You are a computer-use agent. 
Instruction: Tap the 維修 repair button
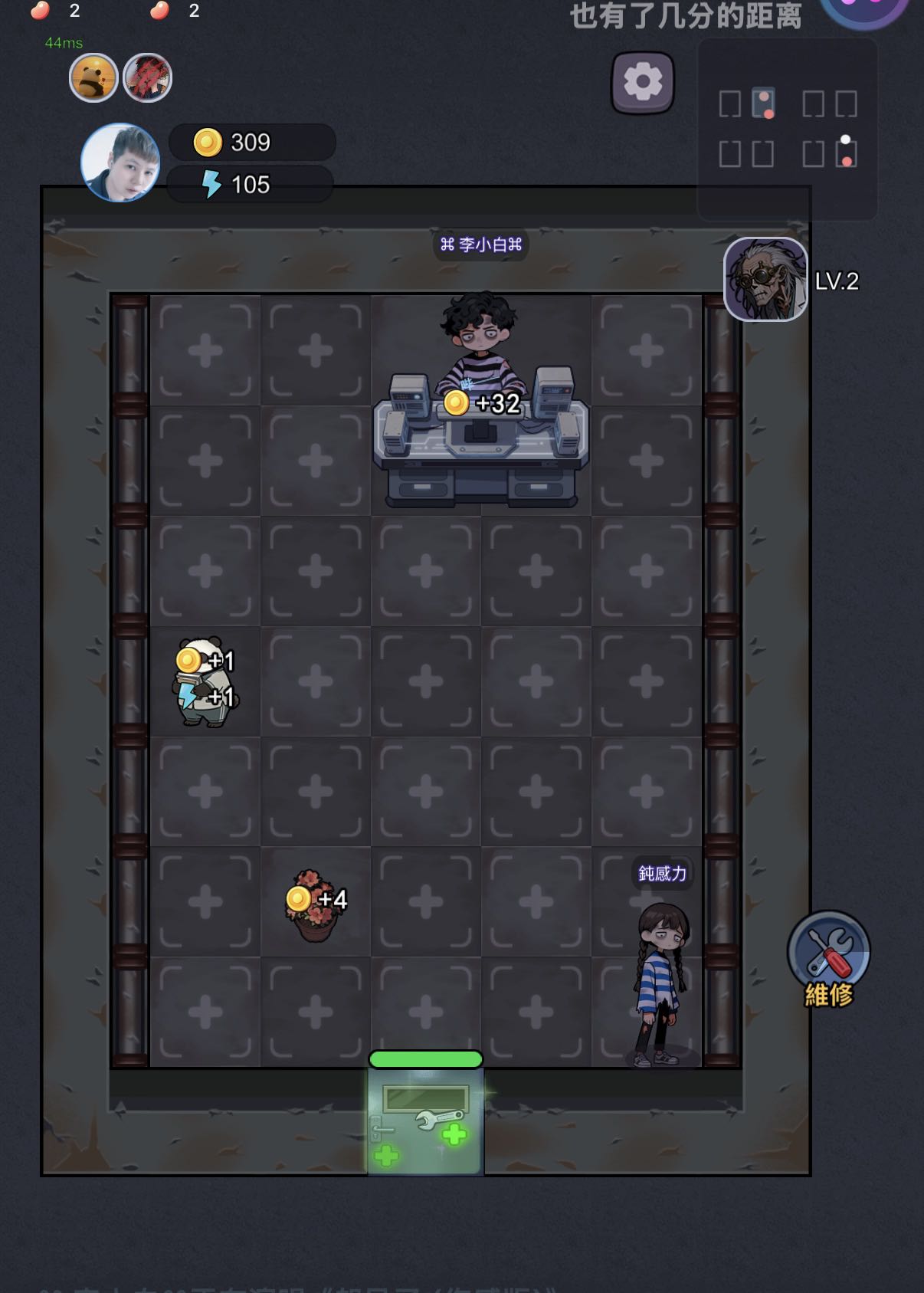pyautogui.click(x=829, y=960)
